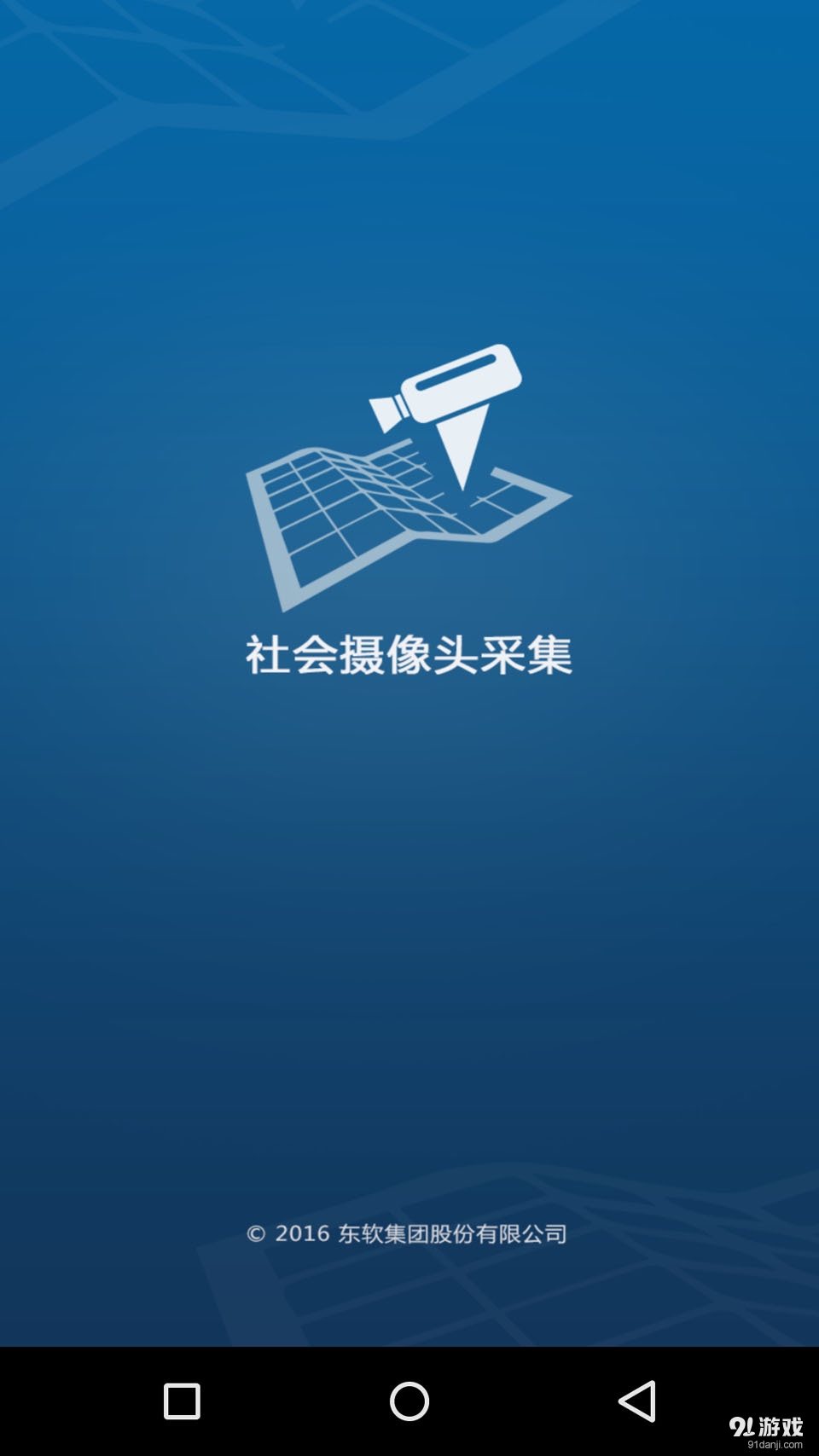Click the copyright © symbol
Viewport: 819px width, 1456px height.
(x=256, y=1232)
